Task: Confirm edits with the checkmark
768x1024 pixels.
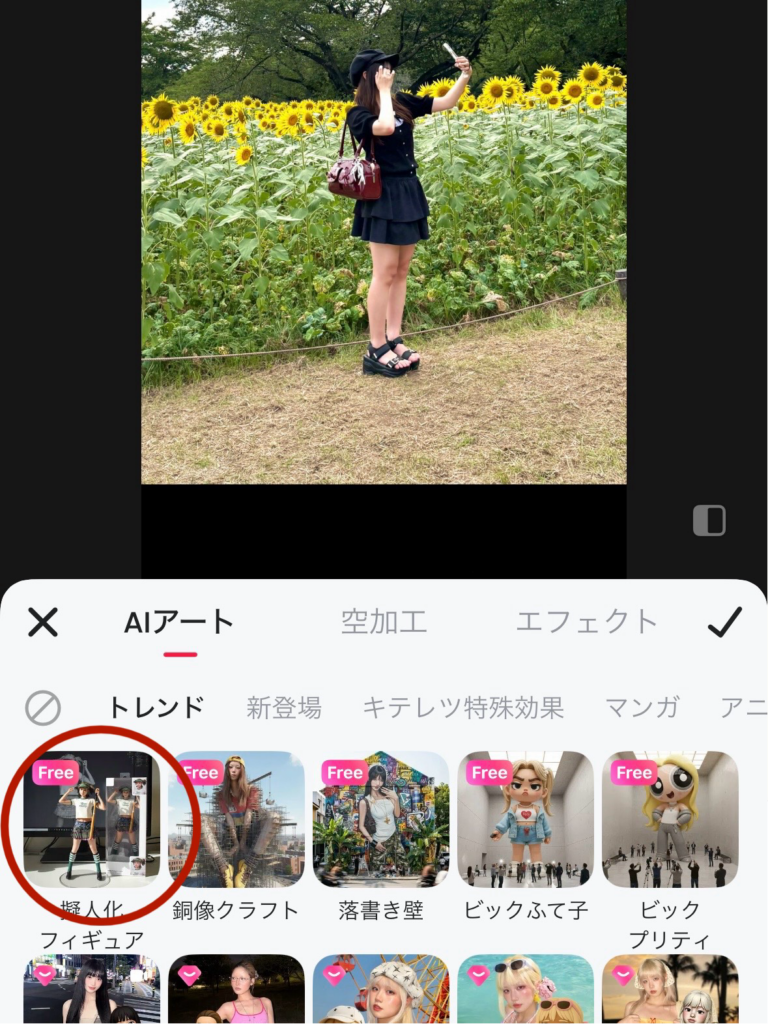Action: point(724,622)
